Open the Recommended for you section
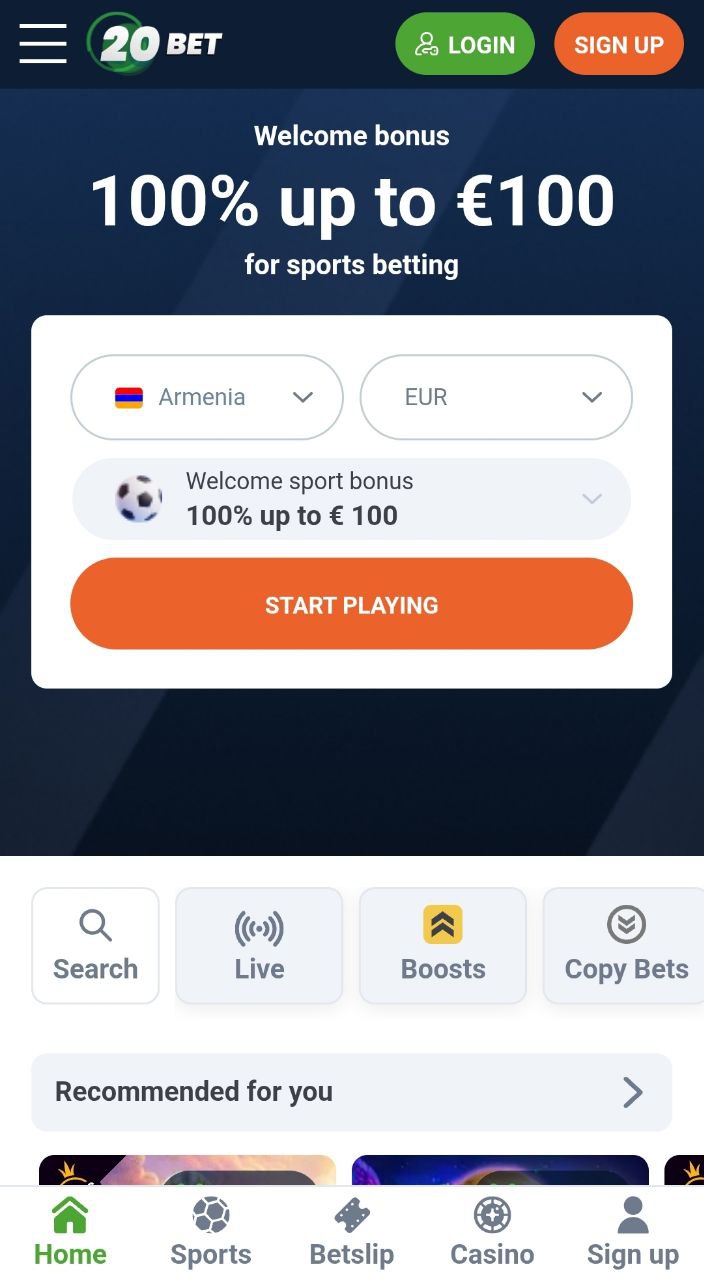The width and height of the screenshot is (704, 1280). click(x=352, y=1092)
